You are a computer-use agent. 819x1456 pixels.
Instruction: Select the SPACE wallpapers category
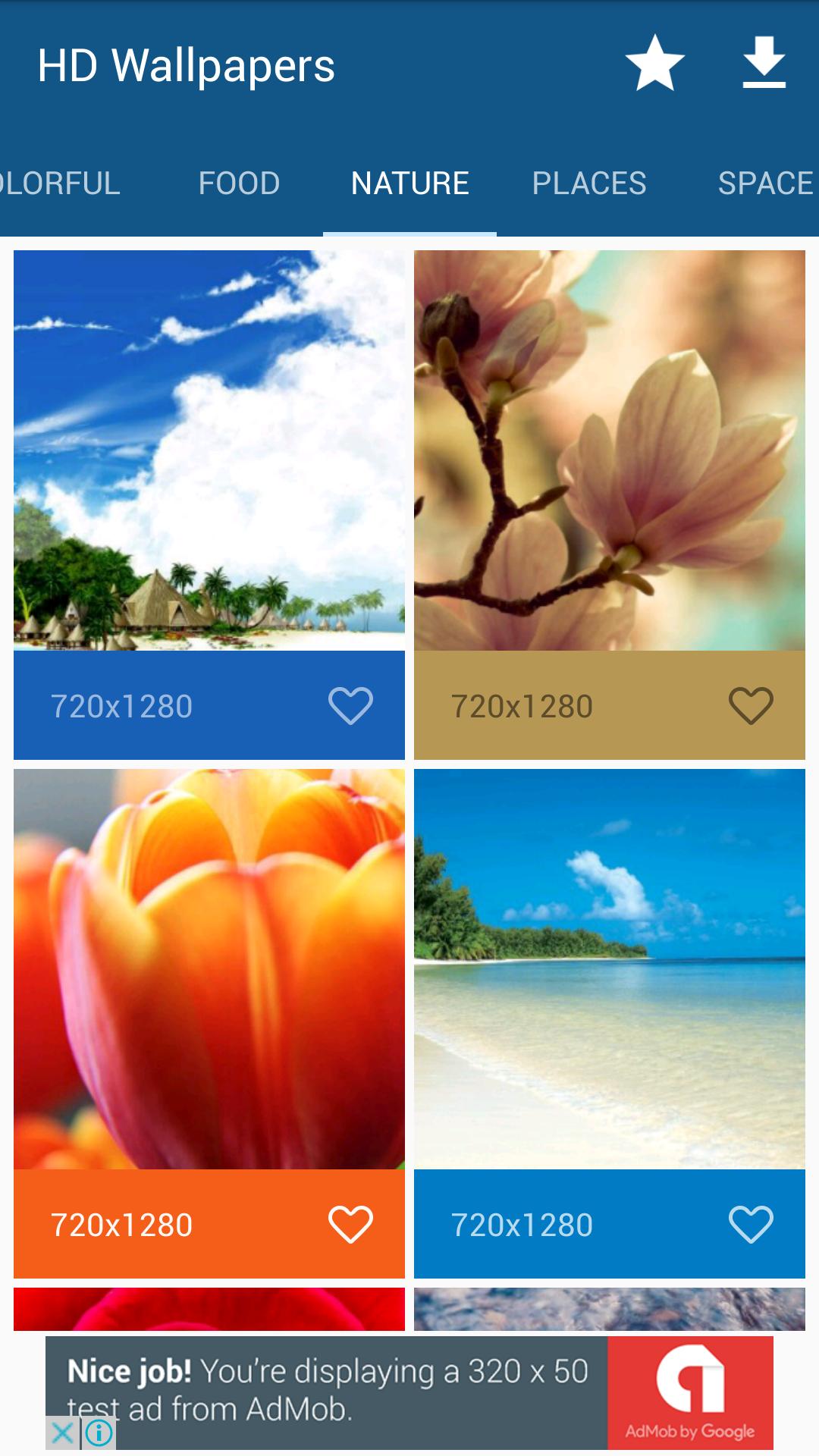[766, 184]
